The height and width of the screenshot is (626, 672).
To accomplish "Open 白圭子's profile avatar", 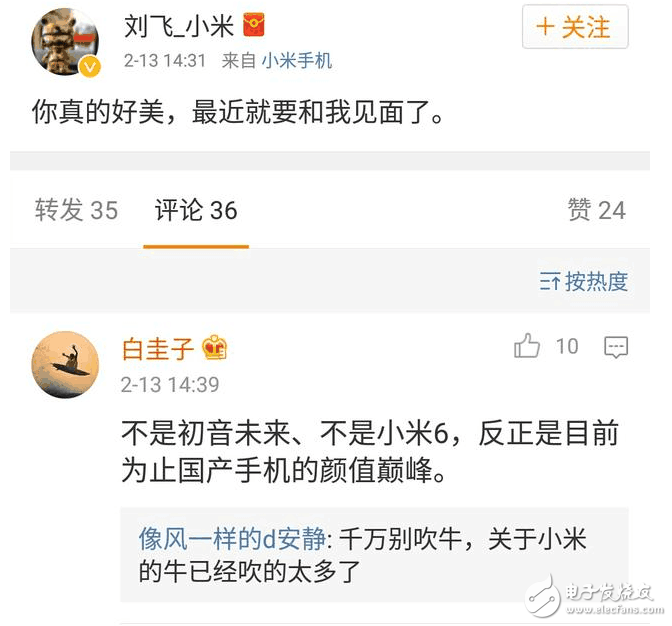I will 66,364.
